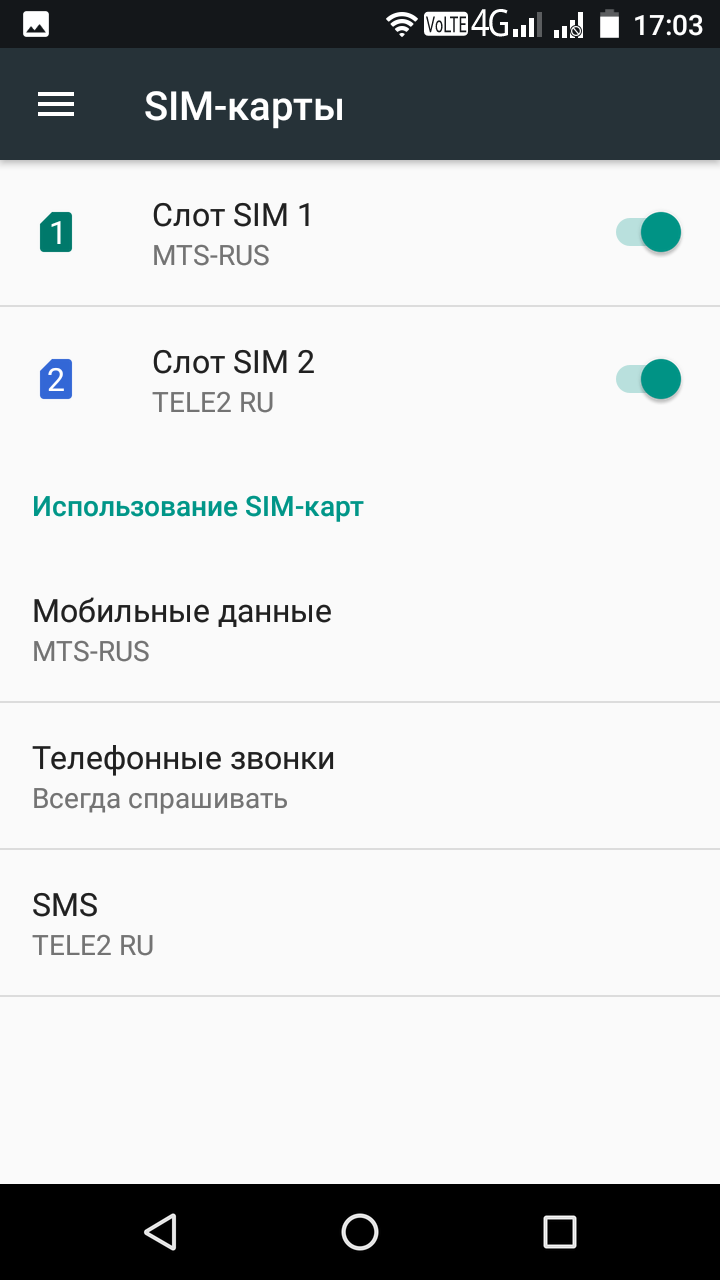Open recent apps from the navigation bar
This screenshot has width=720, height=1280.
(x=559, y=1232)
